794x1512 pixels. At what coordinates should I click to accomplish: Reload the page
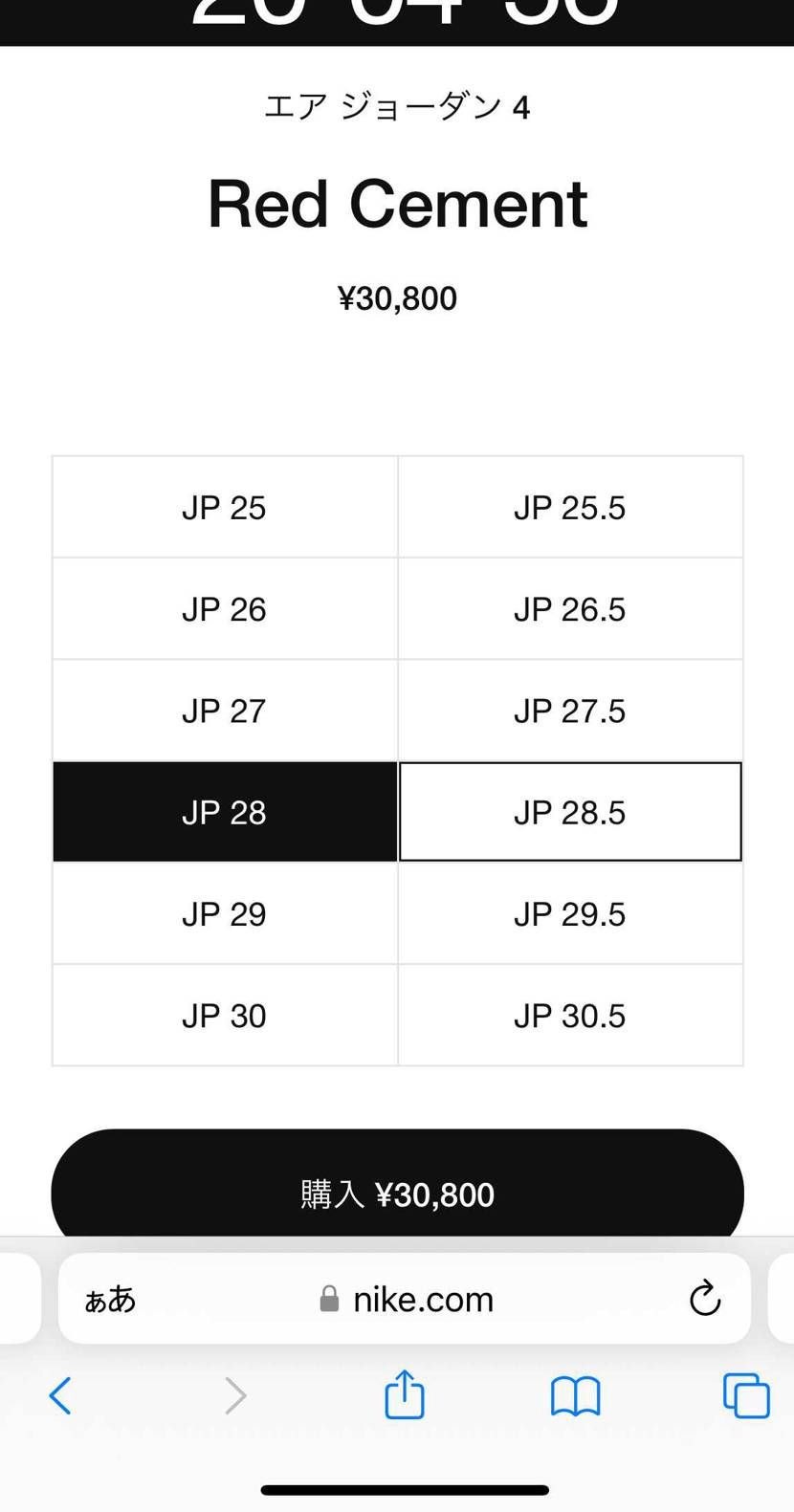click(x=705, y=1299)
